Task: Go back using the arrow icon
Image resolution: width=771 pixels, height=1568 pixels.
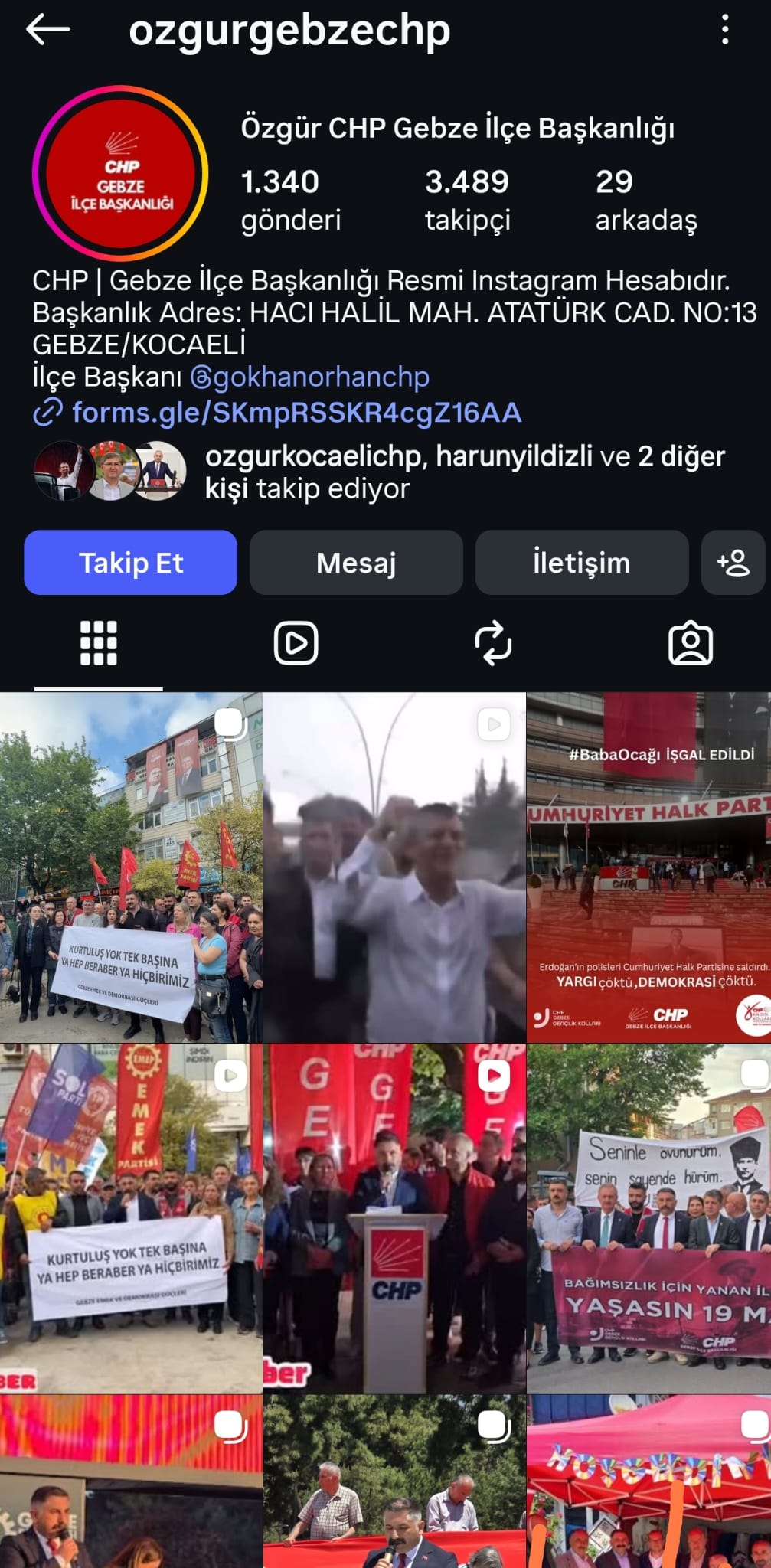Action: (x=47, y=30)
